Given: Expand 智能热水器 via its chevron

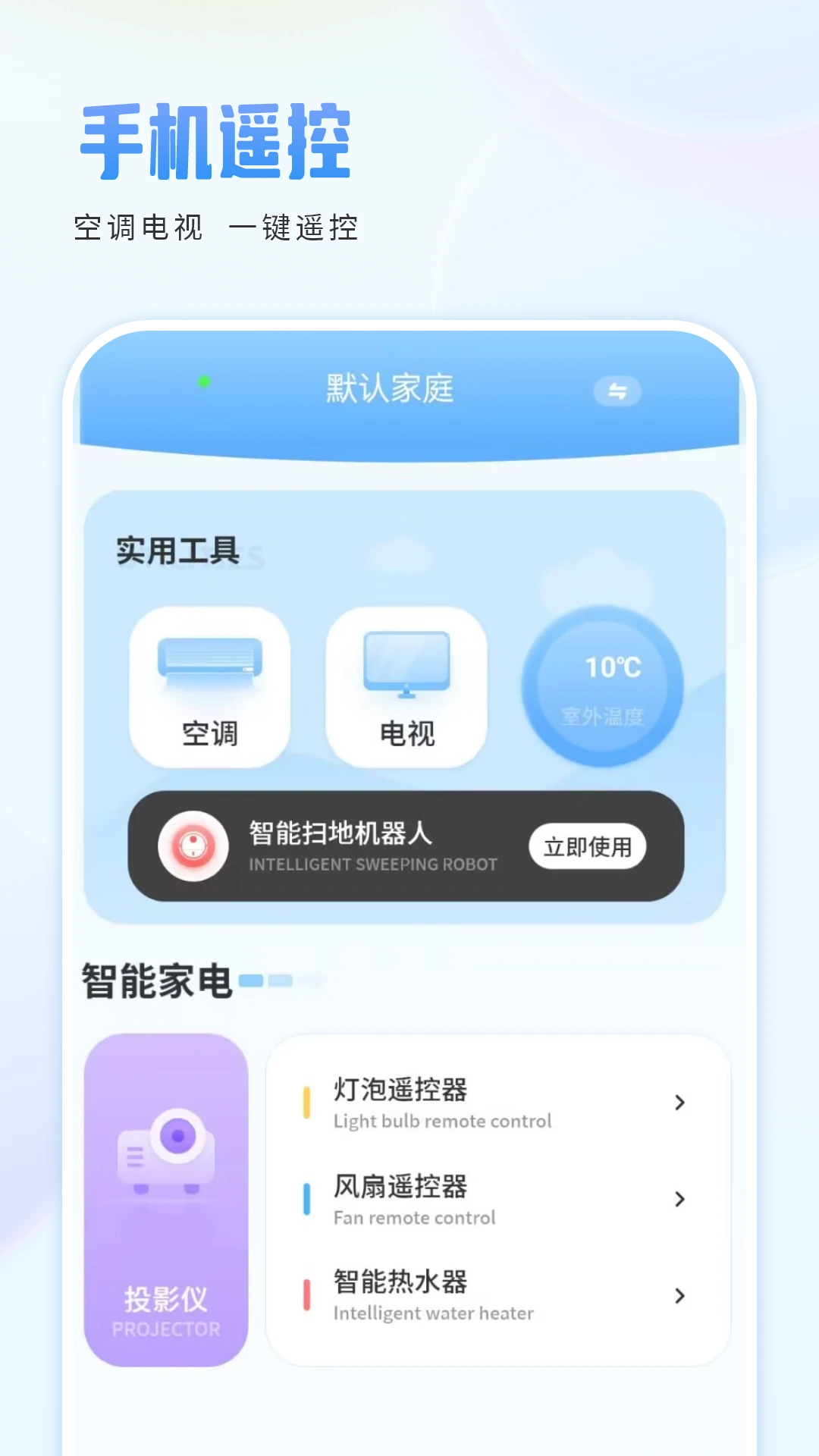Looking at the screenshot, I should (x=678, y=1297).
